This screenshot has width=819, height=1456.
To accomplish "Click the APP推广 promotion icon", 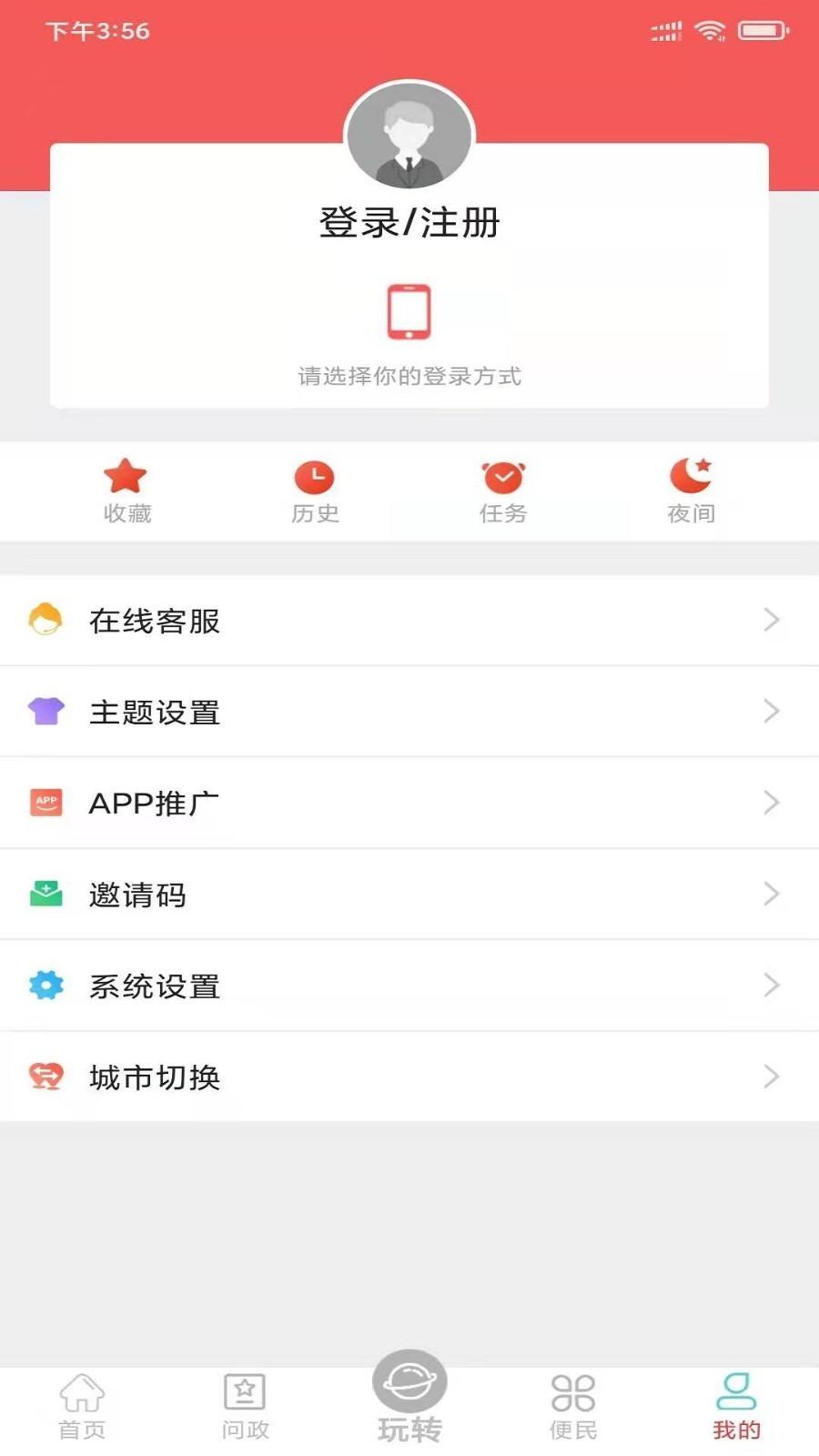I will (x=47, y=803).
